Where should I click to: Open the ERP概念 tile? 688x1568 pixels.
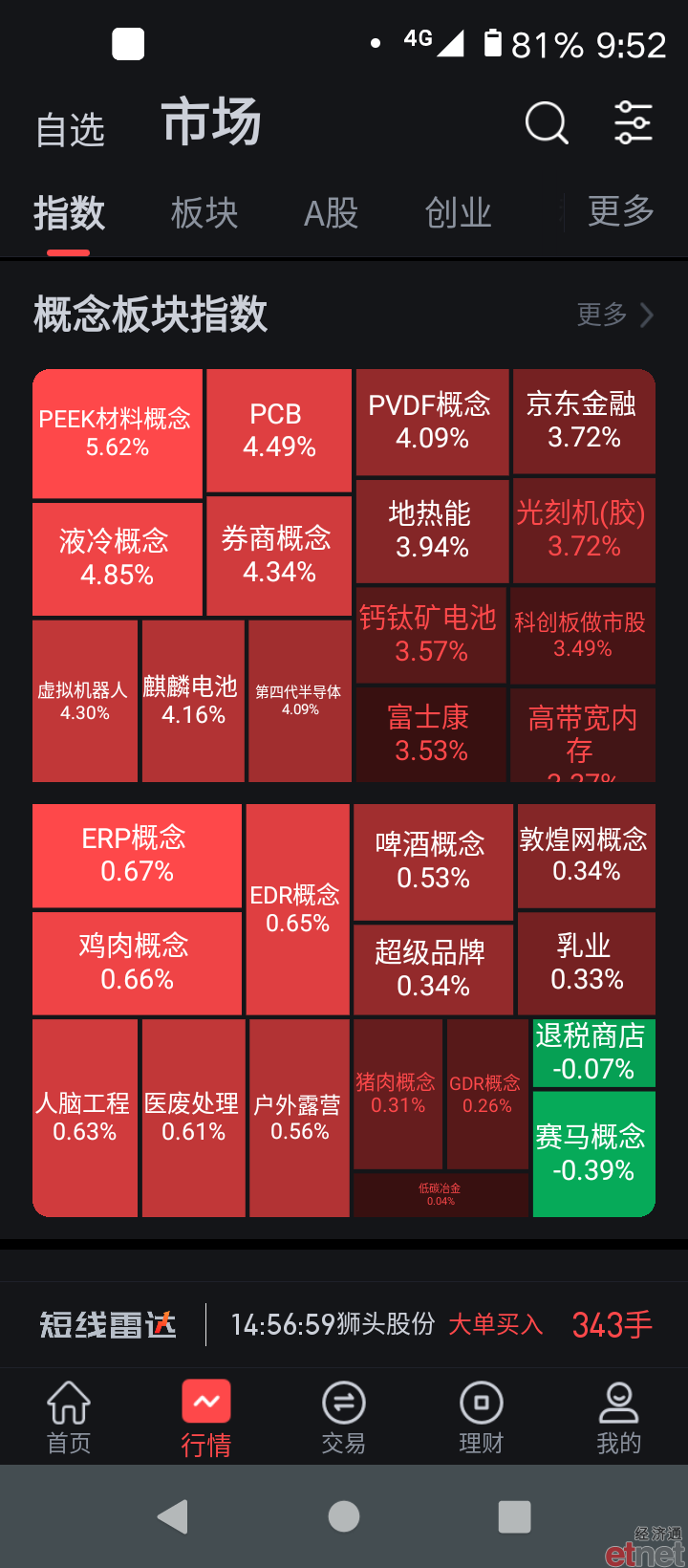pyautogui.click(x=137, y=855)
